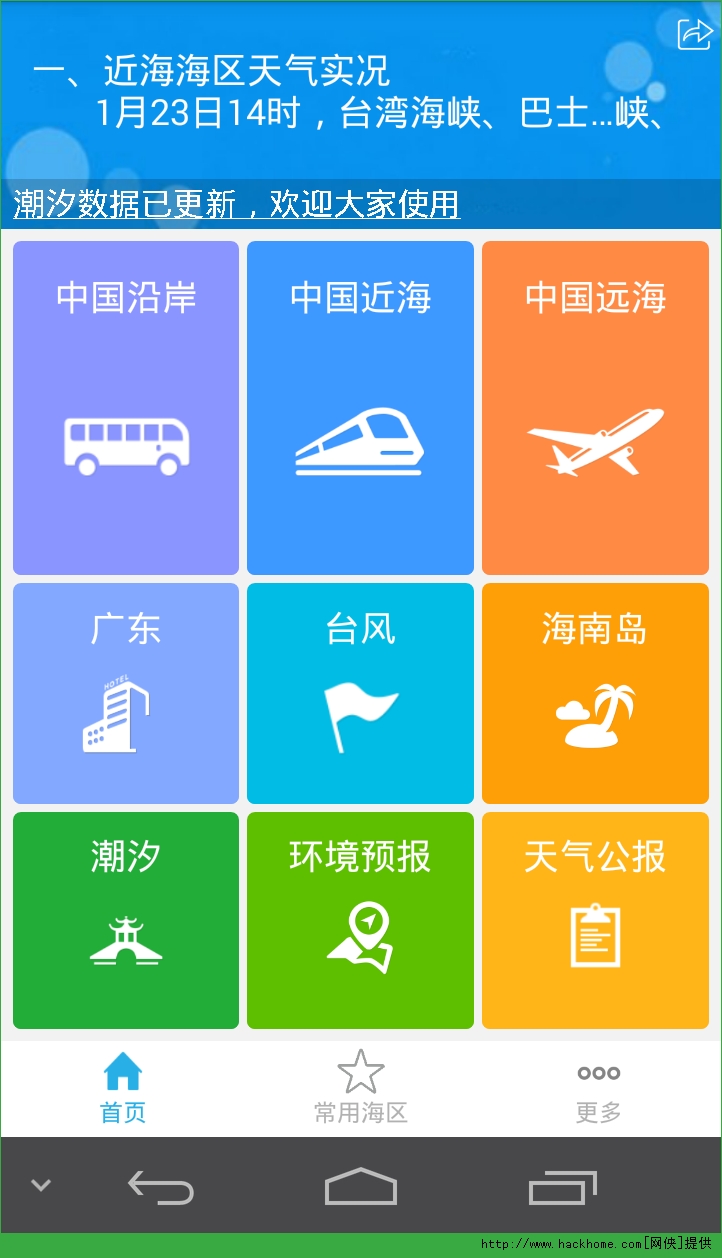Select the 海南岛 tile
Viewport: 722px width, 1258px height.
point(595,693)
